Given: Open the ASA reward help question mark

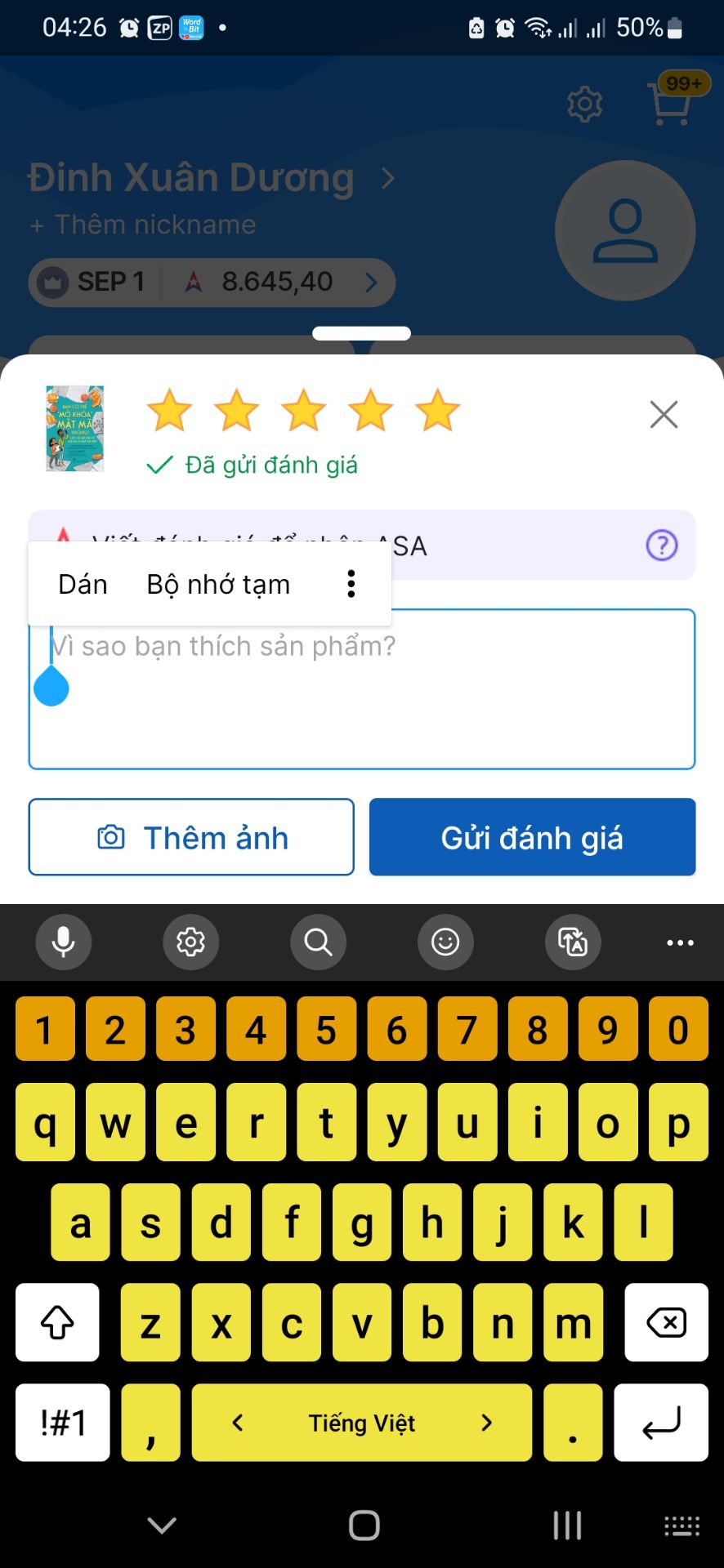Looking at the screenshot, I should coord(662,545).
